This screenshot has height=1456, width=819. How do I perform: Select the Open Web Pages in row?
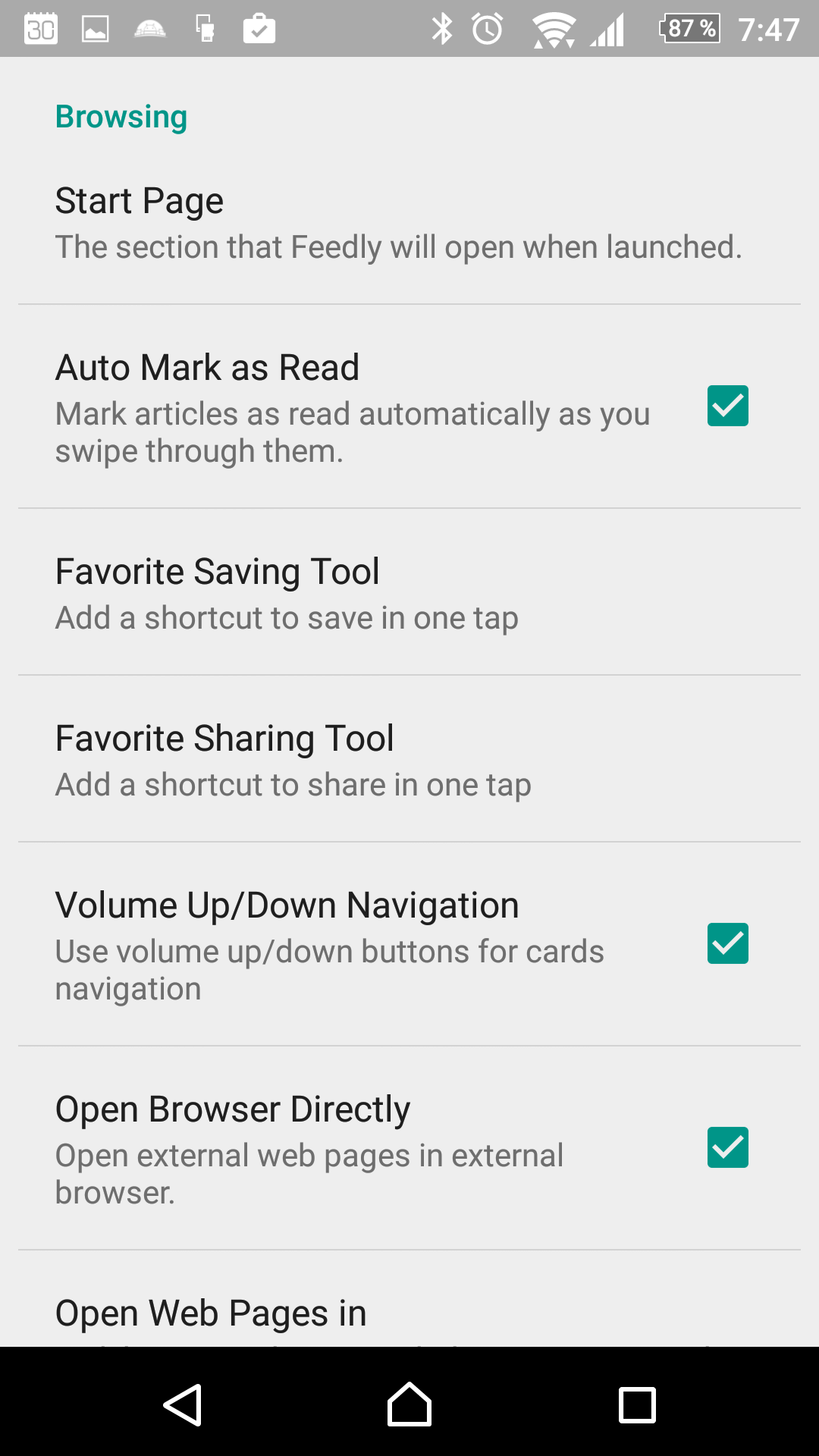coord(409,1299)
